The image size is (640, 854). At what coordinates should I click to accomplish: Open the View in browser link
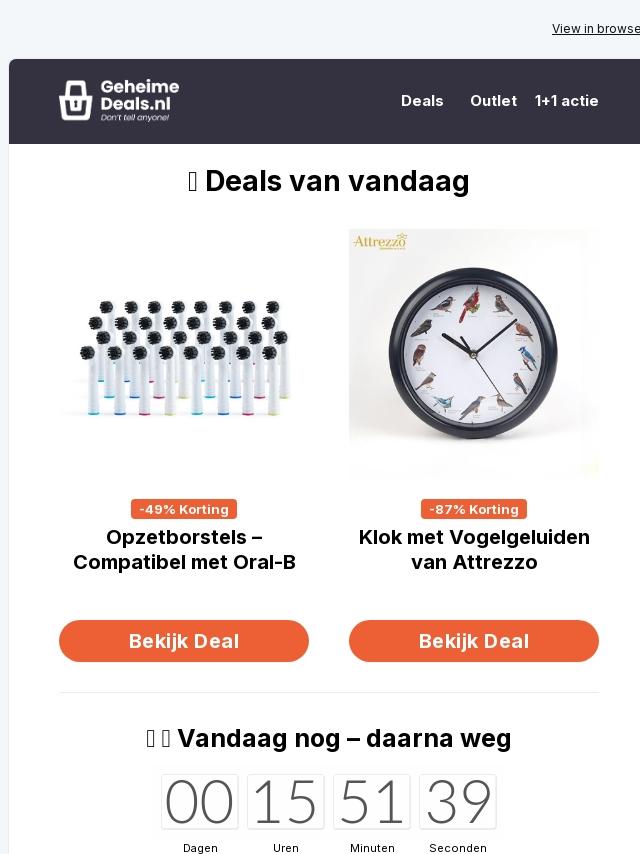596,29
